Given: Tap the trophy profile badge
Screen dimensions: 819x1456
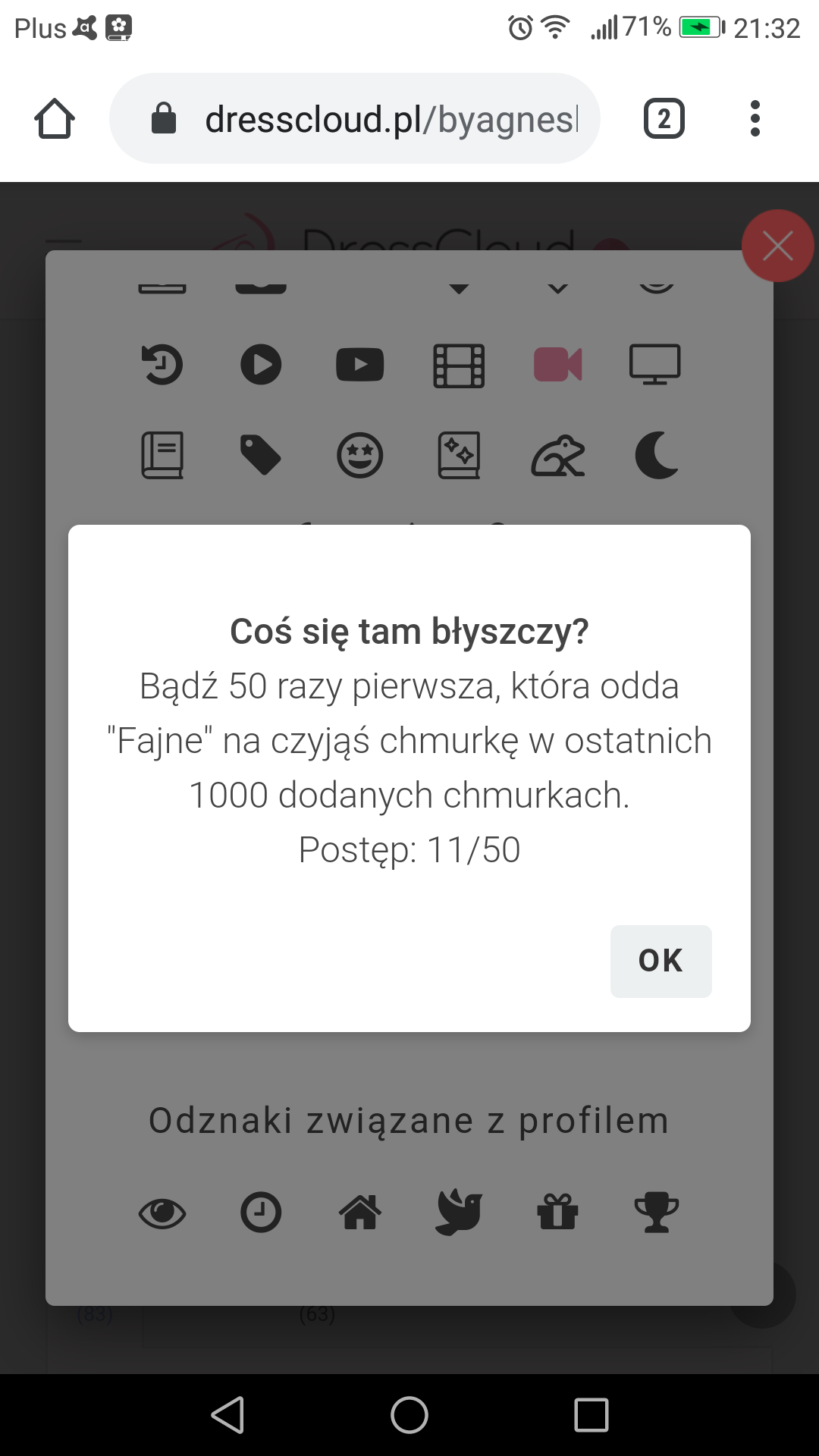Looking at the screenshot, I should [657, 1212].
